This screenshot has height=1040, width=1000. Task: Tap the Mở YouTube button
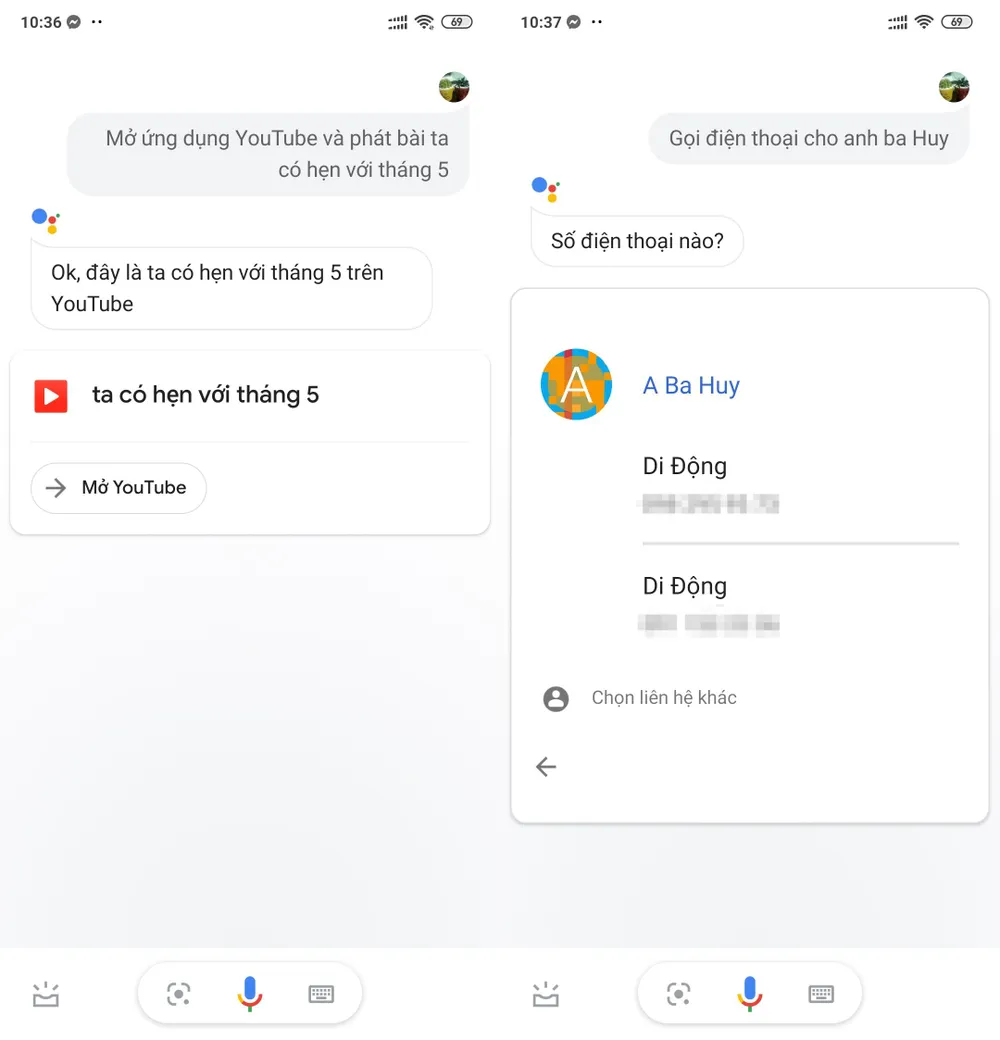[x=118, y=488]
